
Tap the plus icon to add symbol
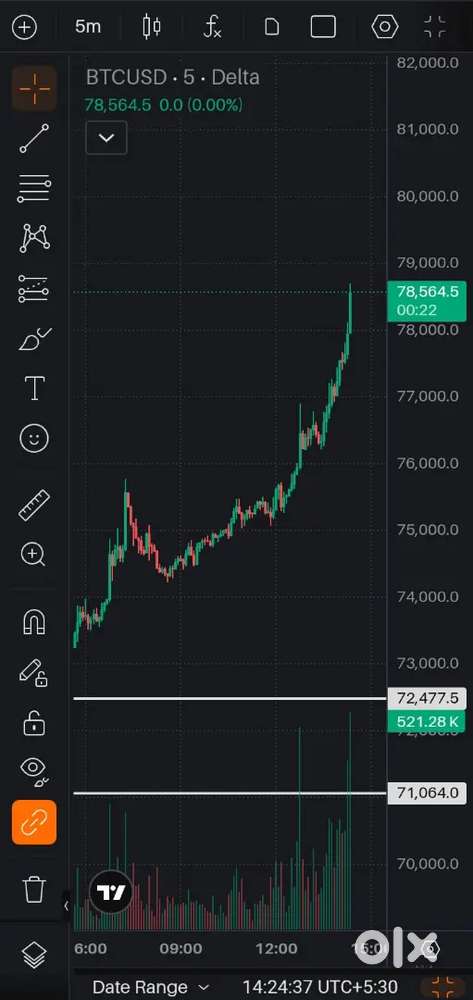(x=24, y=27)
